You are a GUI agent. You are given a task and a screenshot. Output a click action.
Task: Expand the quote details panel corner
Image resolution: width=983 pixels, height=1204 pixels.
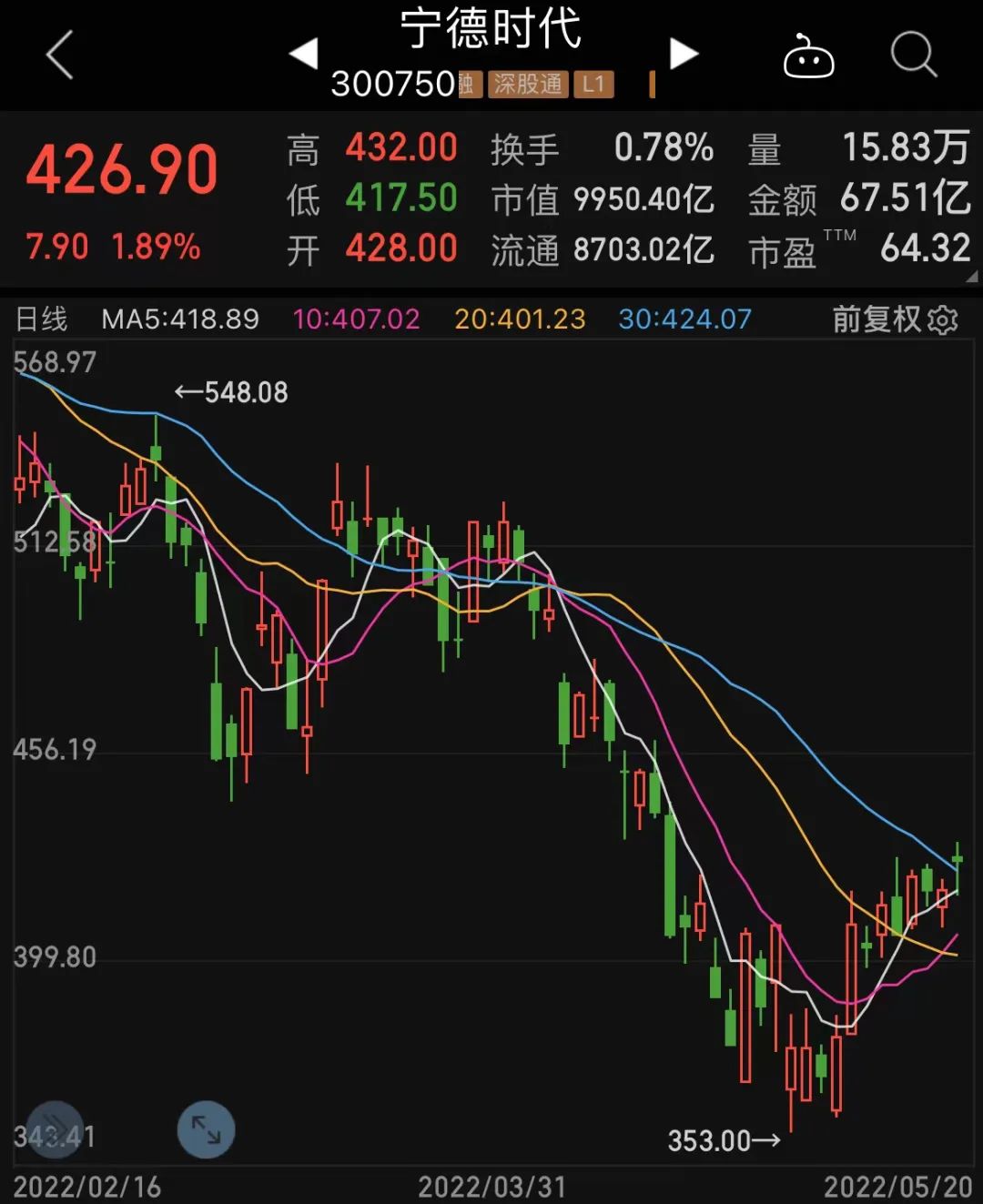[x=971, y=276]
